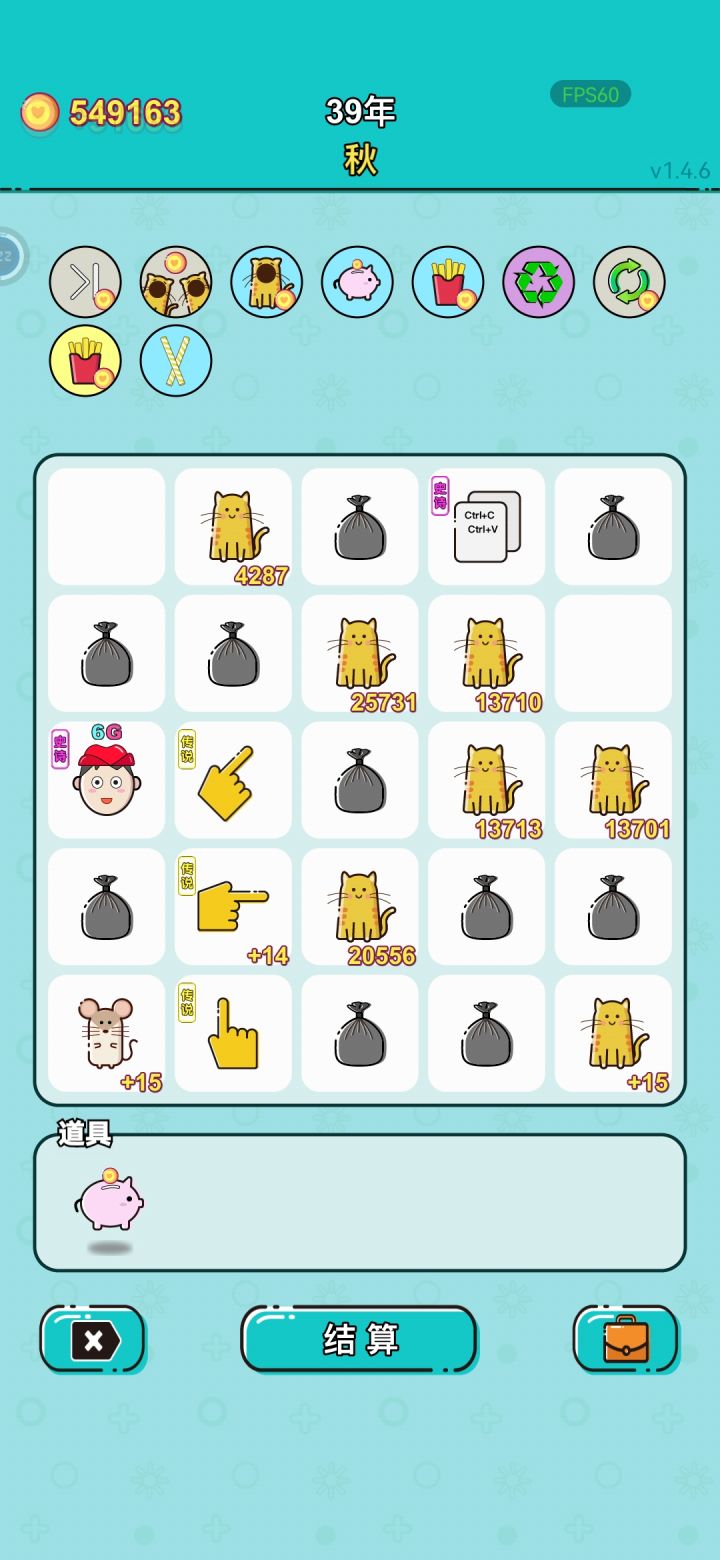The height and width of the screenshot is (1560, 720).
Task: Open the briefcase inventory button
Action: [626, 1339]
